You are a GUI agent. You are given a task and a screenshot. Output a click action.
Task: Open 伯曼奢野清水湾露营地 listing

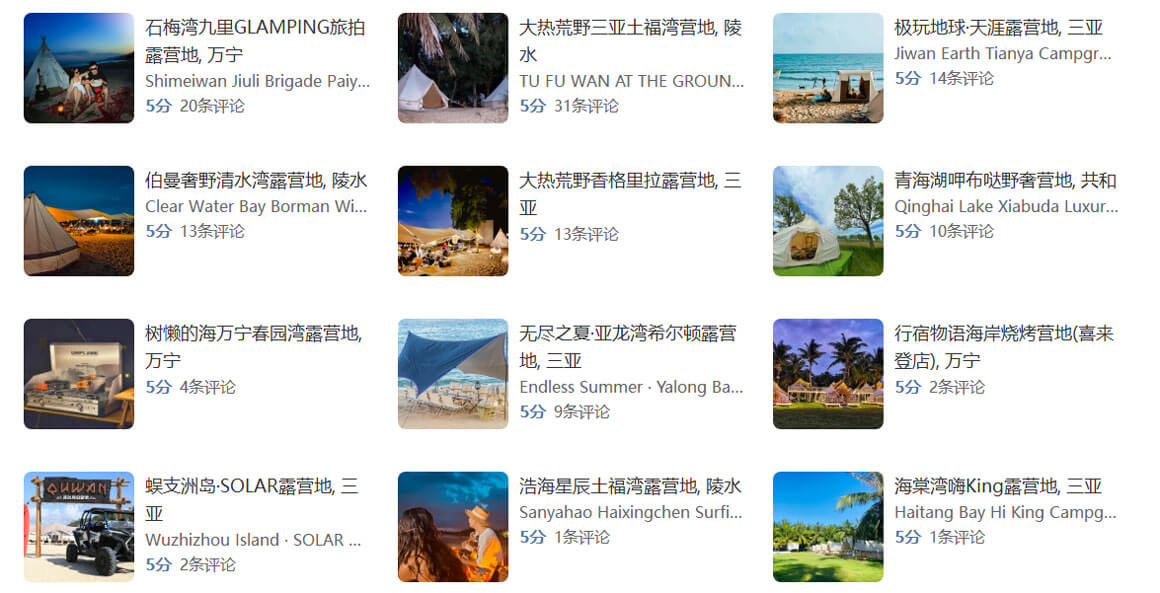pyautogui.click(x=256, y=181)
